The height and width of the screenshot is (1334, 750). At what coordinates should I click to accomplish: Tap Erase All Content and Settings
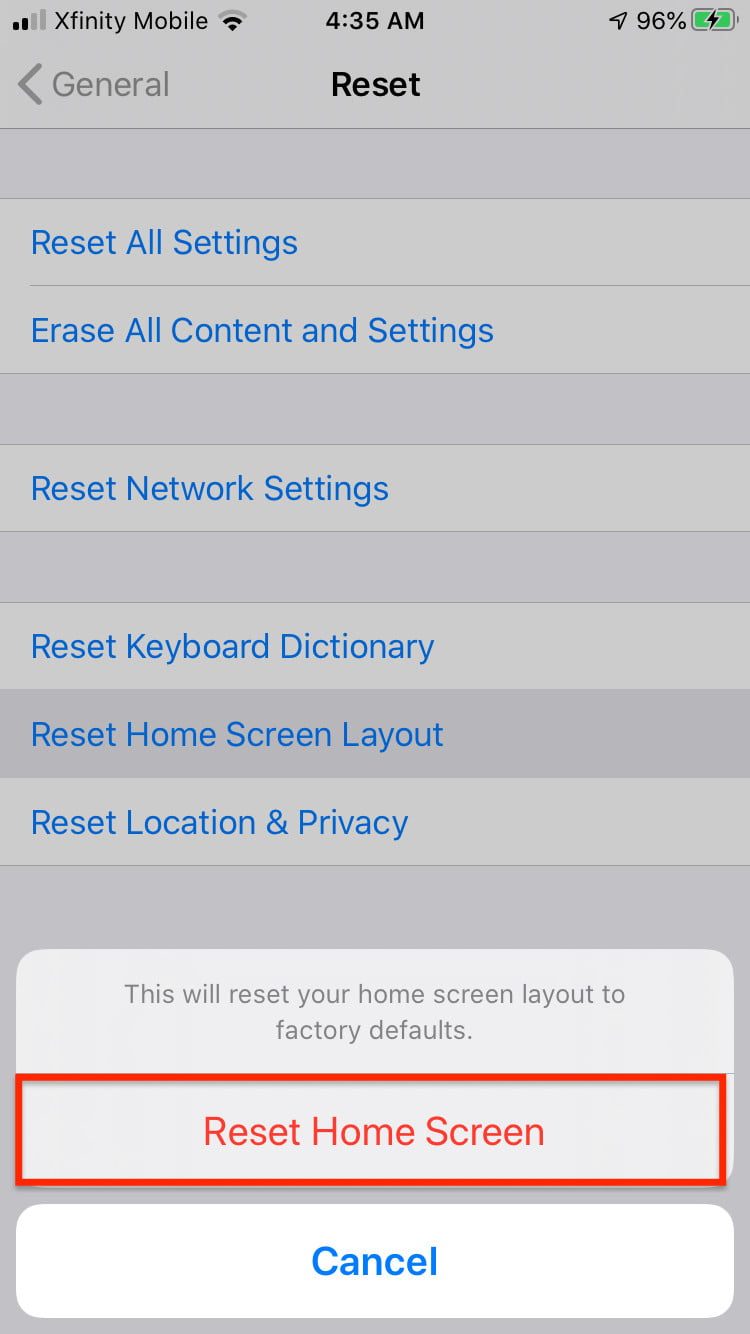tap(262, 330)
